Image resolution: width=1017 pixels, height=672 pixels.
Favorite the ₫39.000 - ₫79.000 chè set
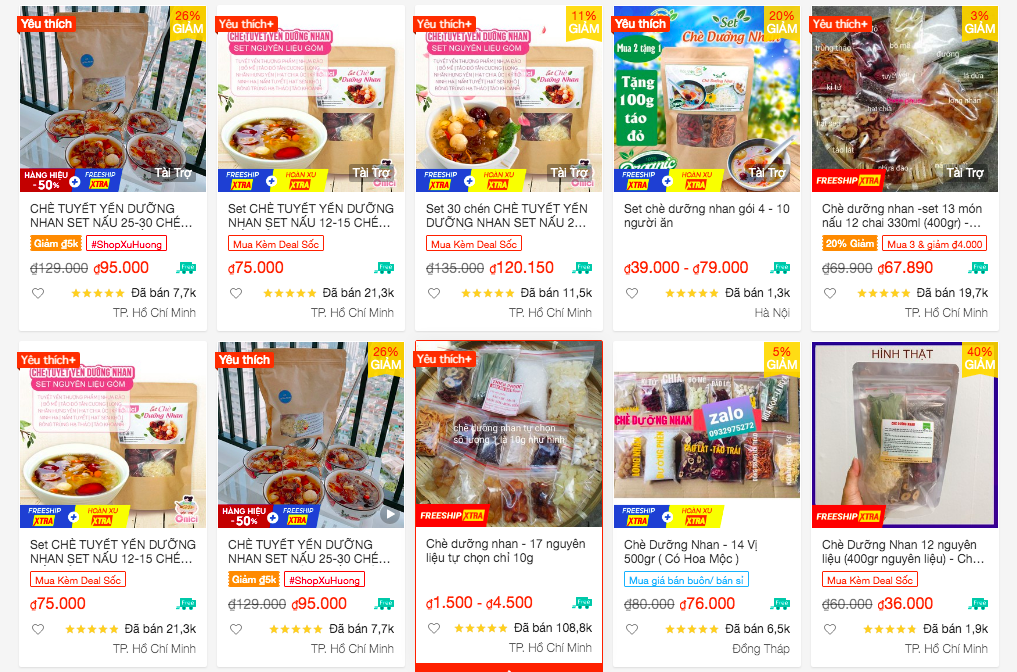(x=631, y=293)
